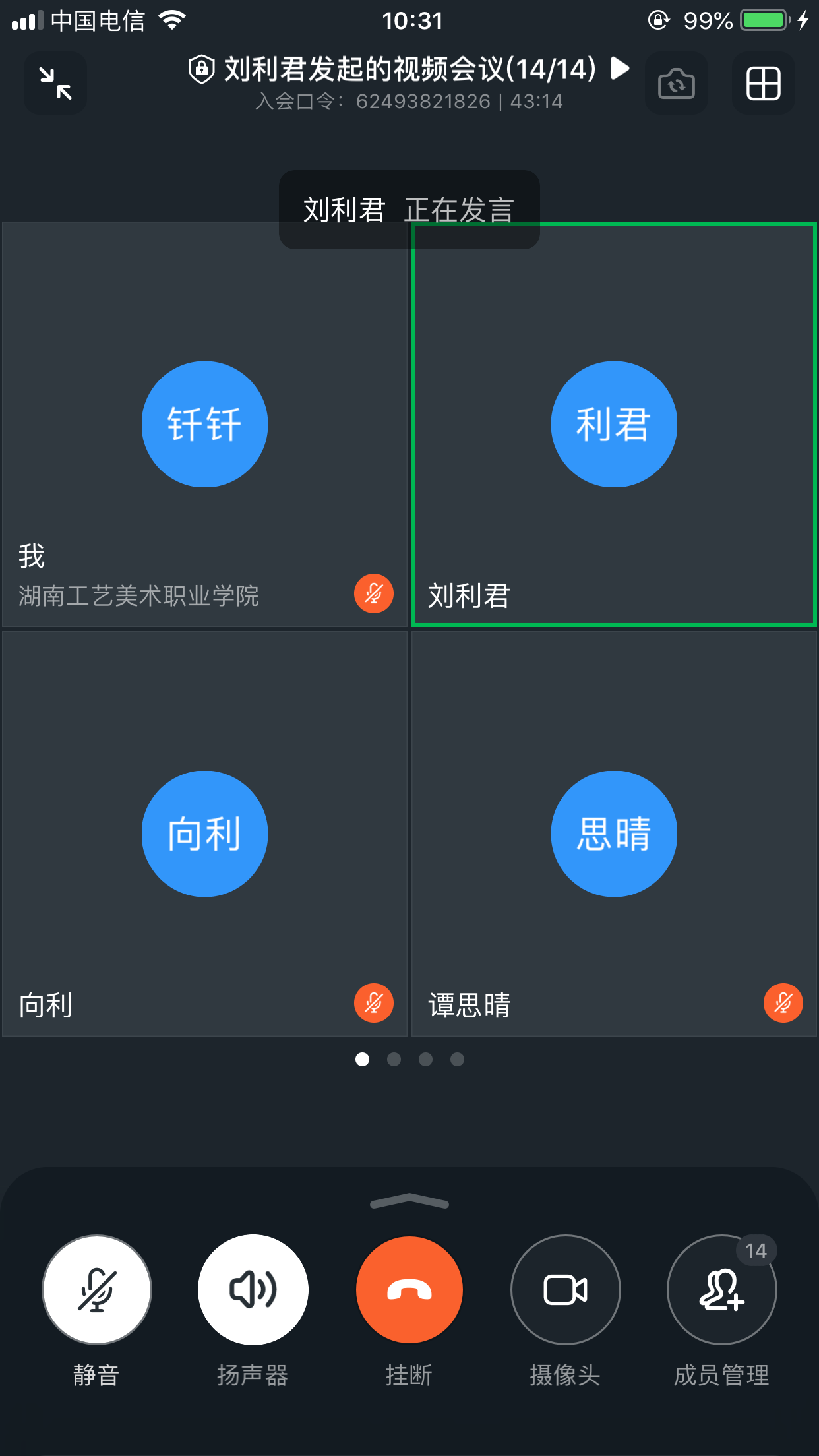Jump to the second page indicator dot

pos(394,1059)
